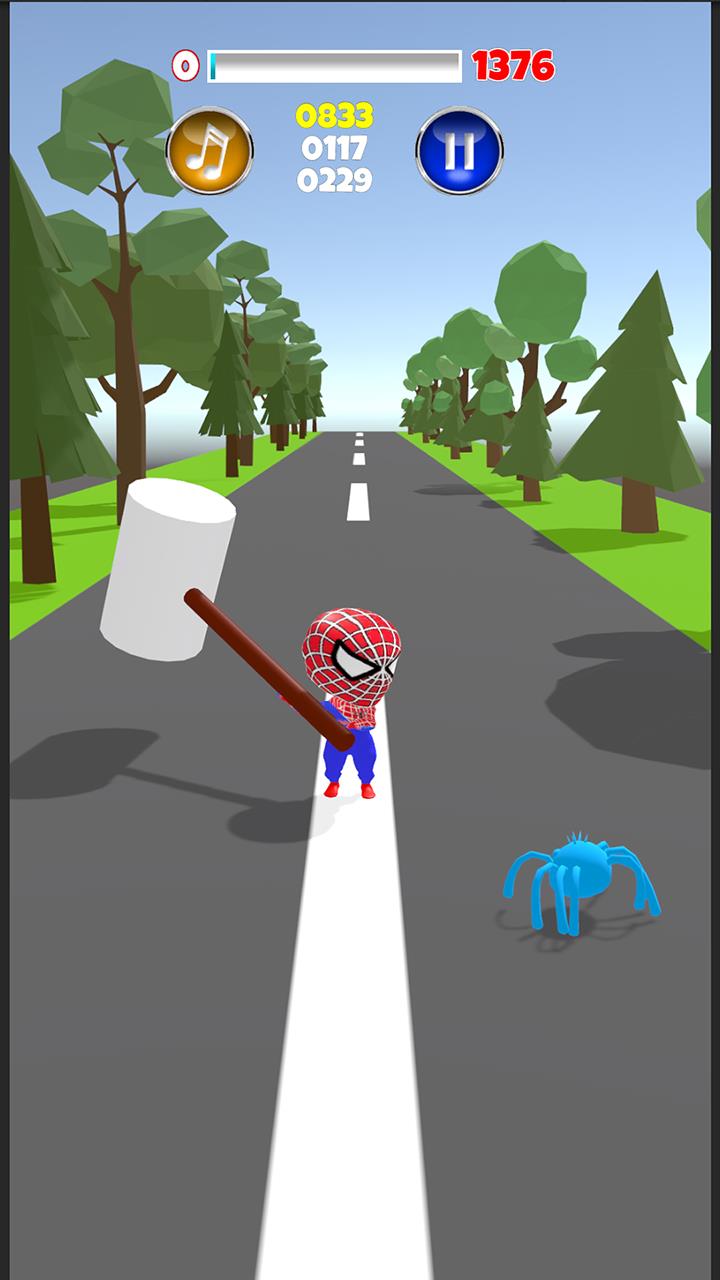Pause the game

(459, 150)
